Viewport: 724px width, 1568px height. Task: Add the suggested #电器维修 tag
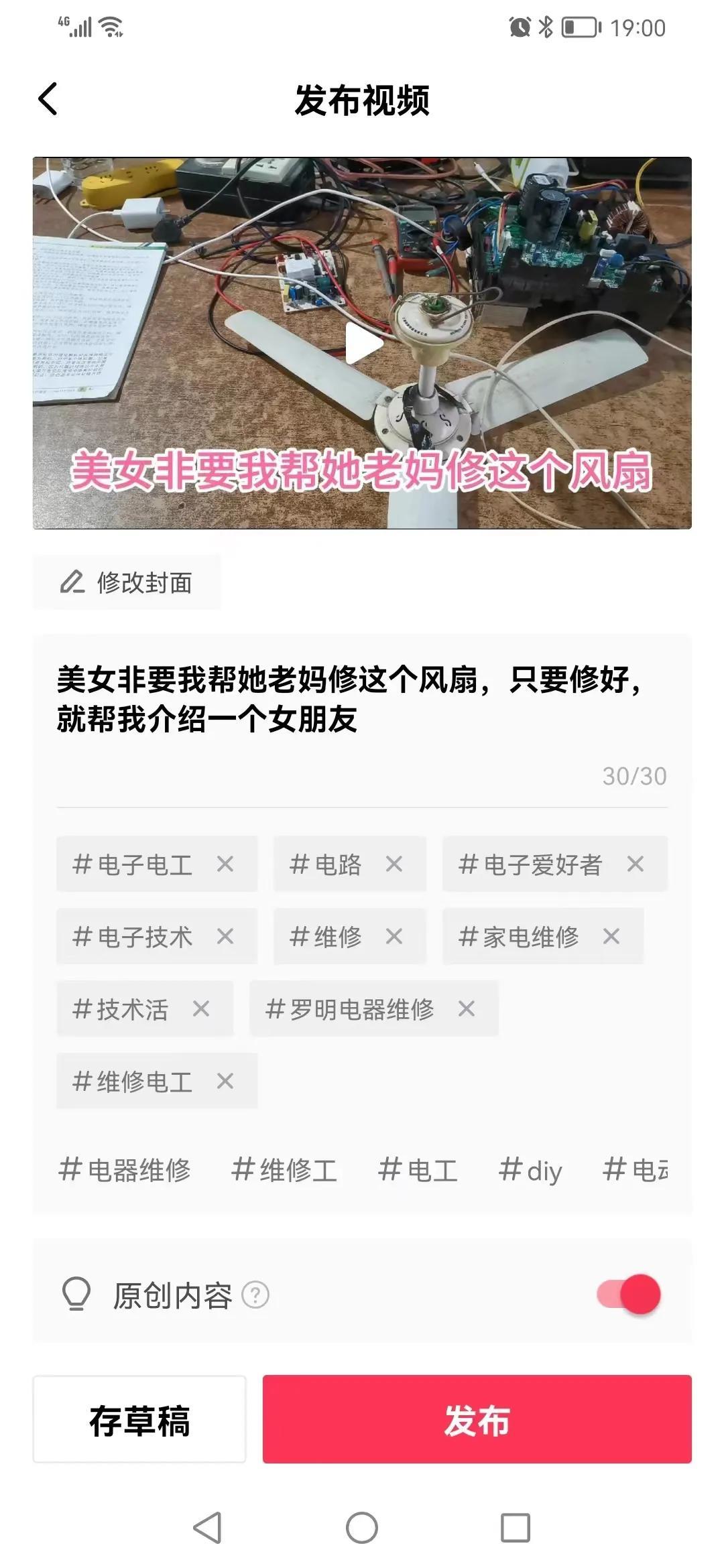(125, 1170)
